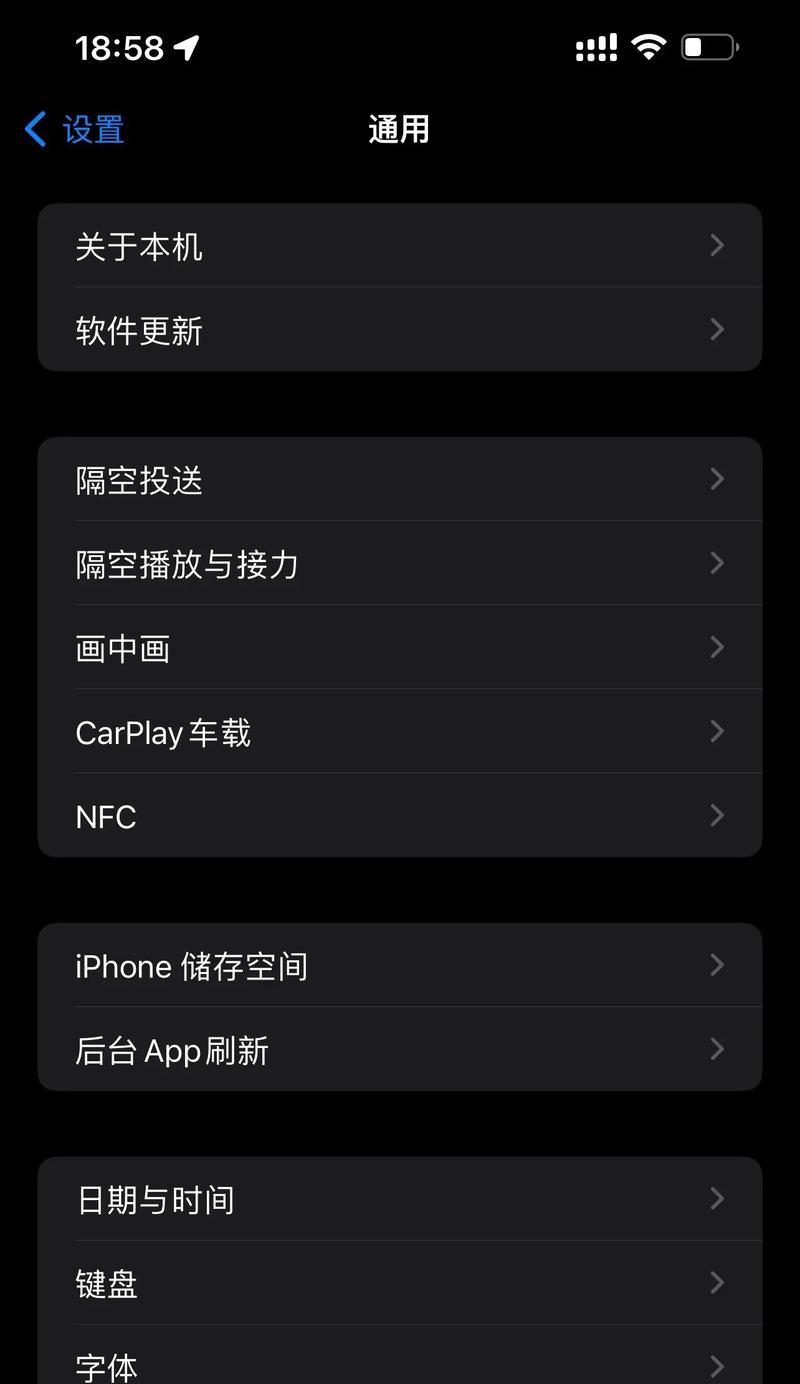The height and width of the screenshot is (1384, 800).
Task: Open 后台 App 刷新
Action: [400, 1050]
